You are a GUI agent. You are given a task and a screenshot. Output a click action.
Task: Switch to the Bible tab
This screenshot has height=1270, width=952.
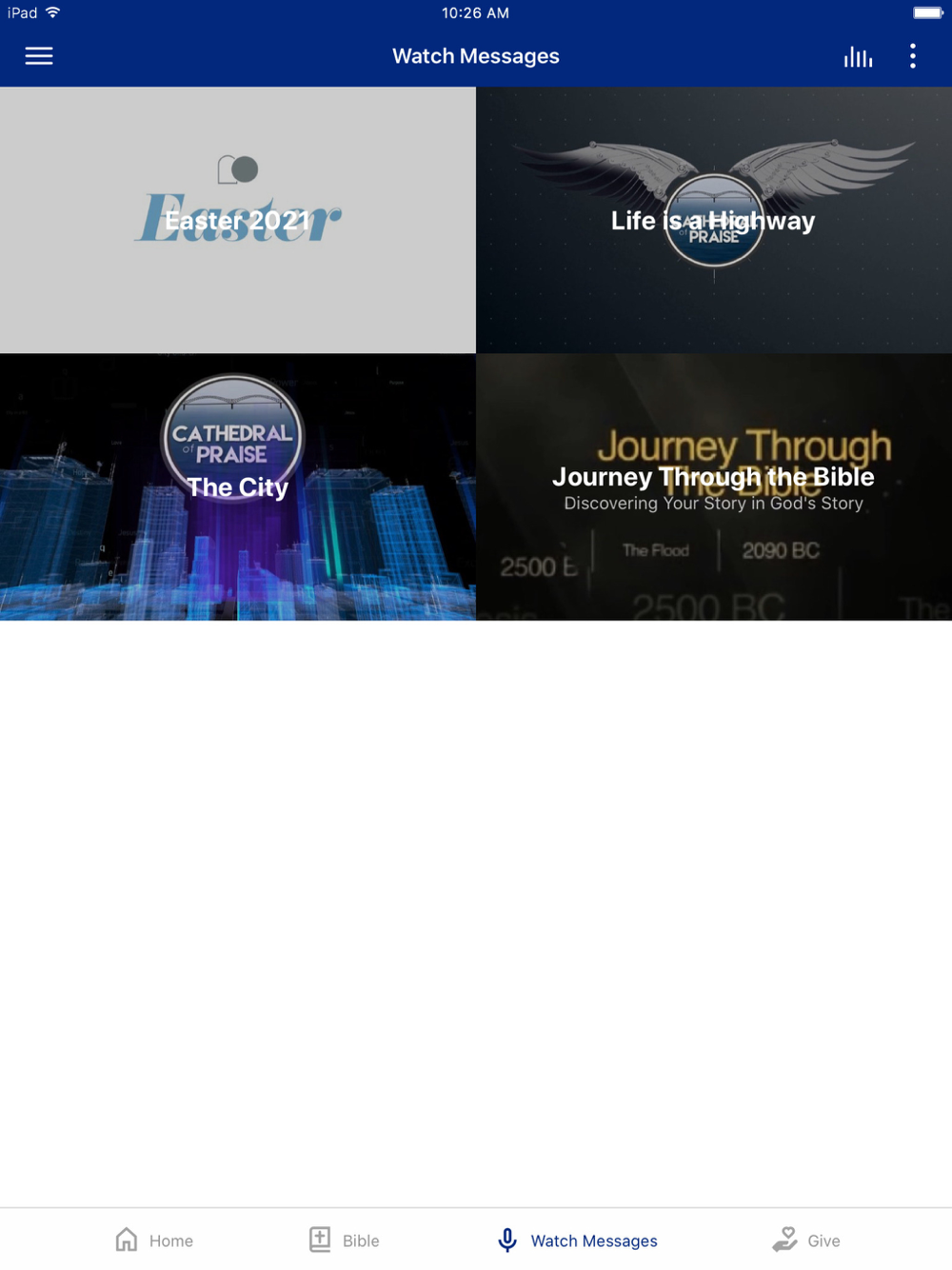[x=345, y=1240]
